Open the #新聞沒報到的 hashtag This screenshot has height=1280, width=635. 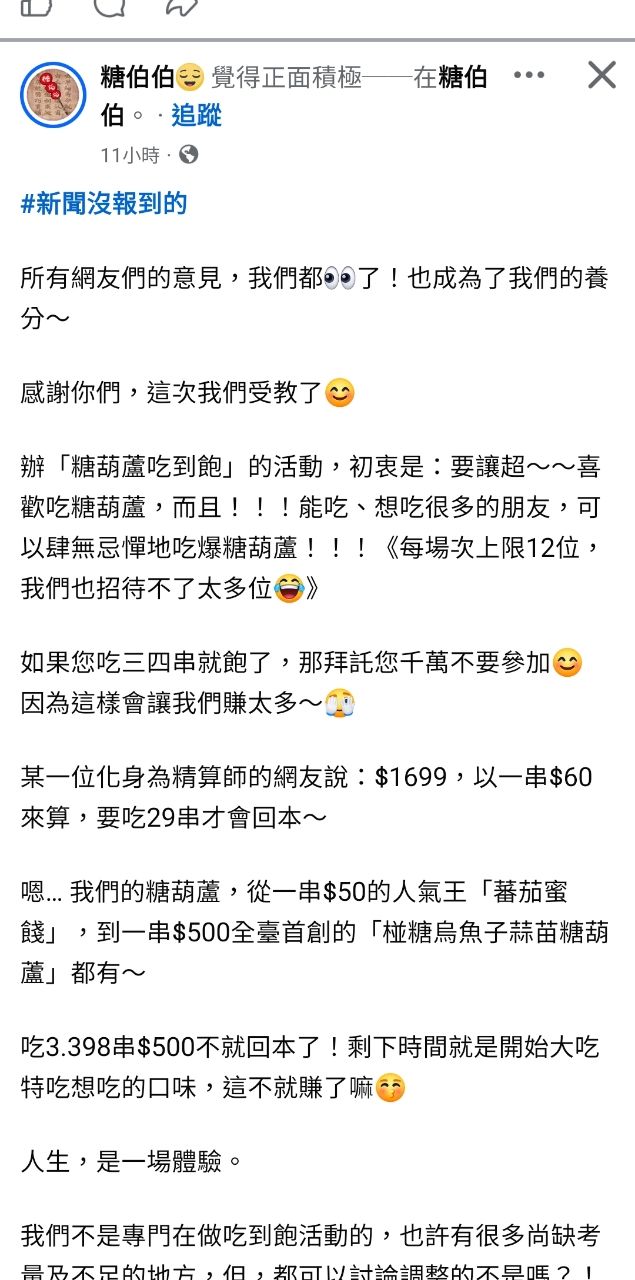pos(104,204)
